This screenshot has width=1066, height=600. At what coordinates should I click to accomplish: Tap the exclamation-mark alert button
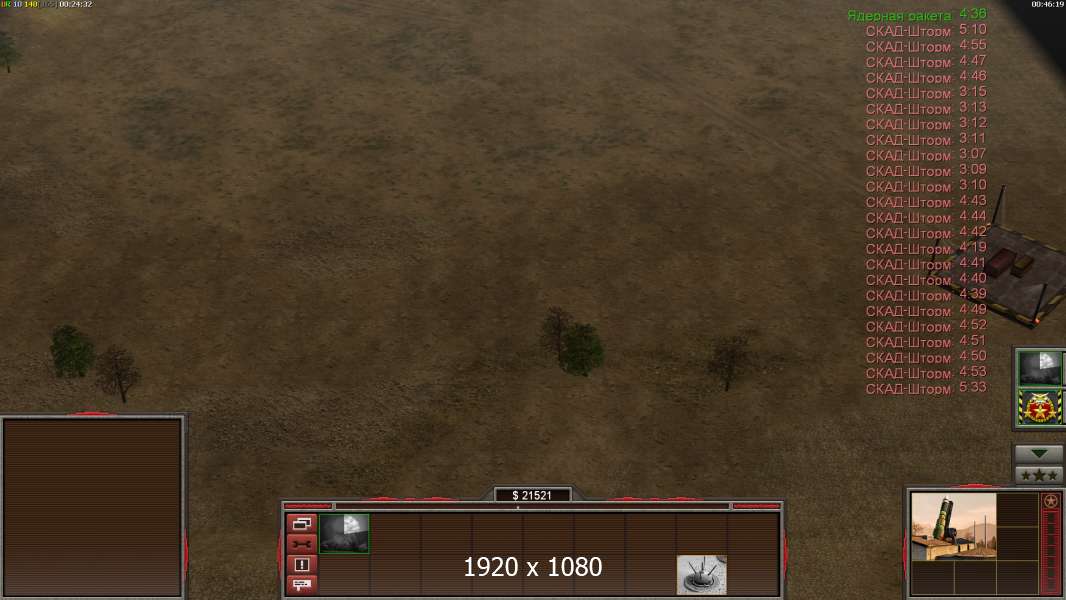click(x=301, y=563)
